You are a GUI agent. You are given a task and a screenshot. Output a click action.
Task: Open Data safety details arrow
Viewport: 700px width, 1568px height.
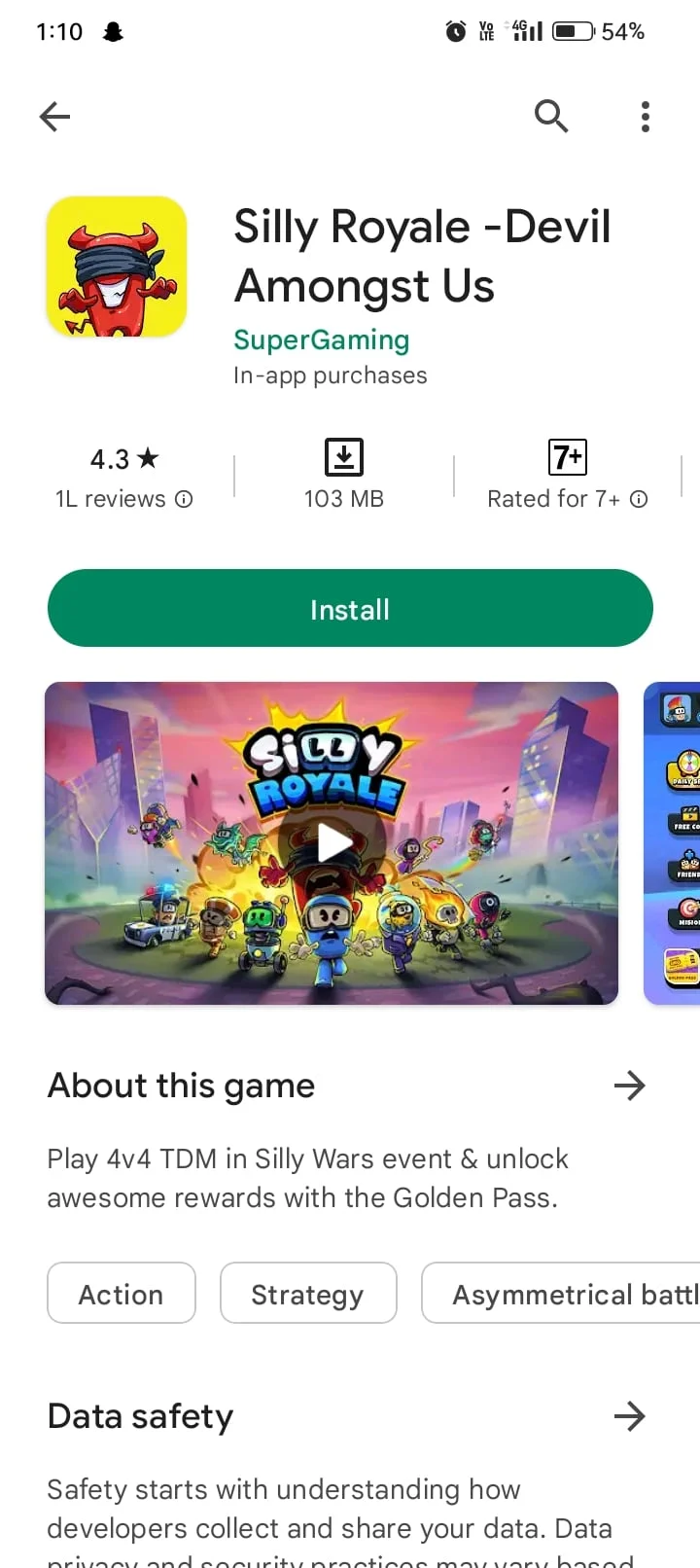(x=629, y=1416)
